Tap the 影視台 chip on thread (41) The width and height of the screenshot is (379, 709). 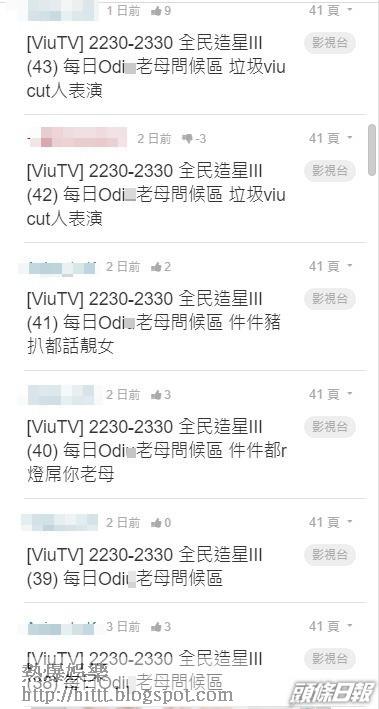(330, 299)
